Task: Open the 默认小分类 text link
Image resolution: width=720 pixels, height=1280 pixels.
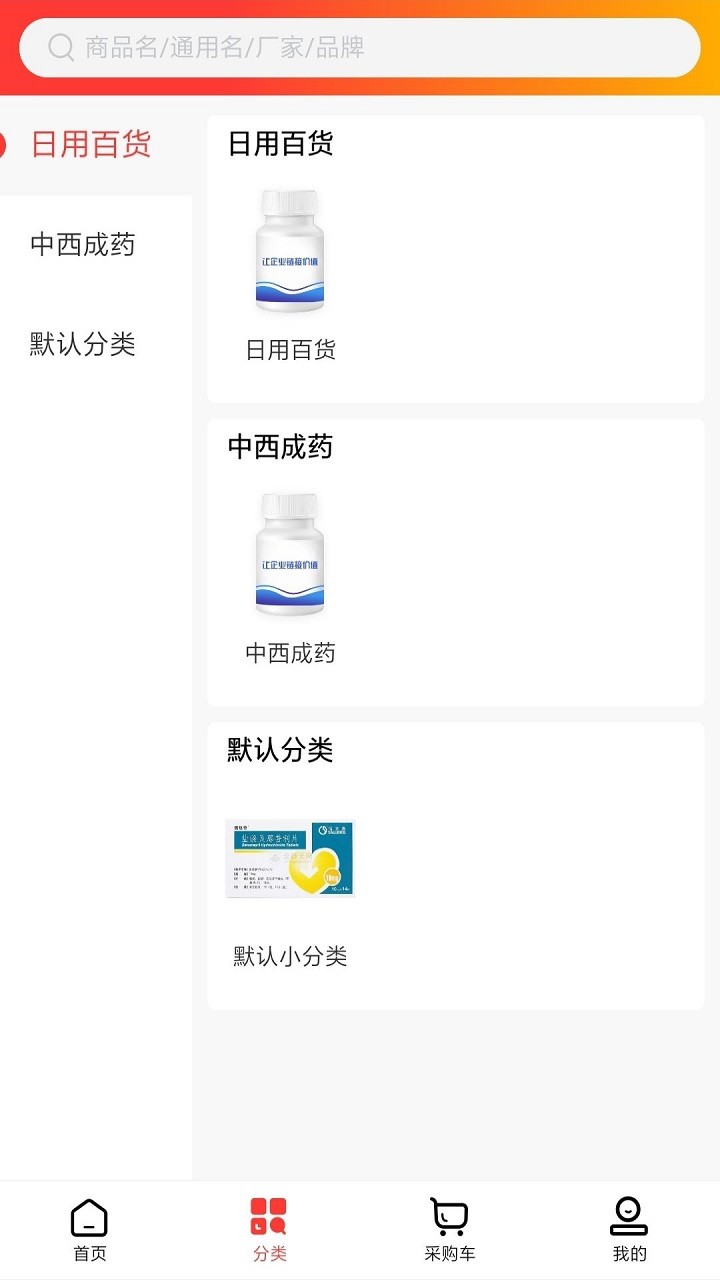Action: click(291, 957)
